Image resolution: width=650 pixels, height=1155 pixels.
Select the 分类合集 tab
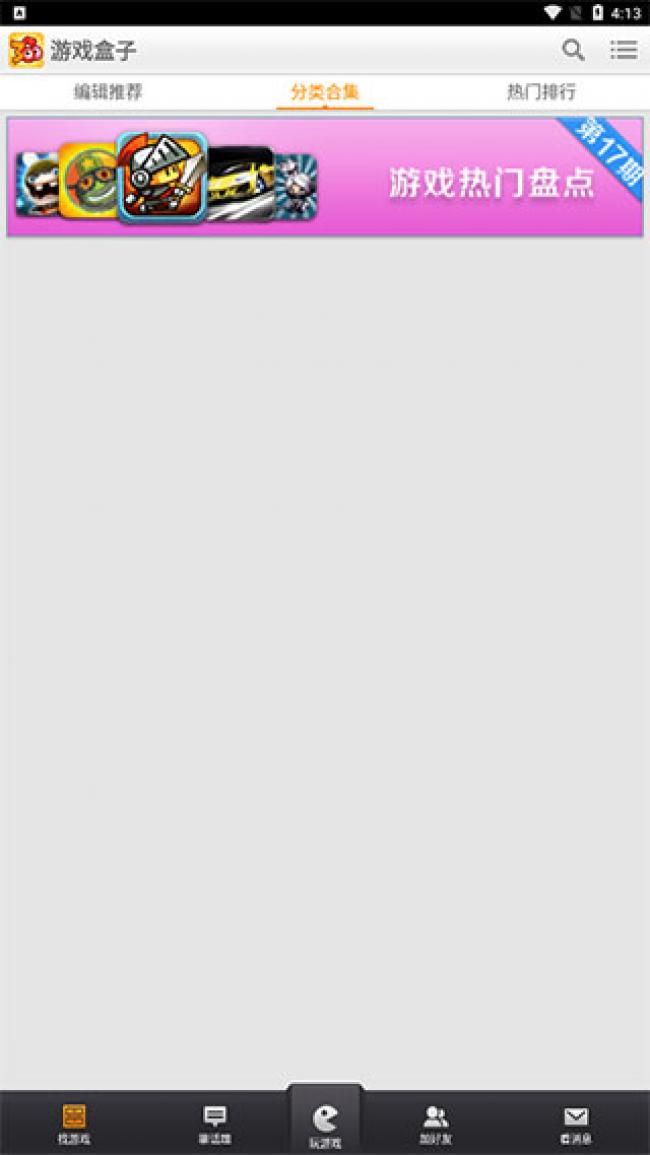coord(325,92)
